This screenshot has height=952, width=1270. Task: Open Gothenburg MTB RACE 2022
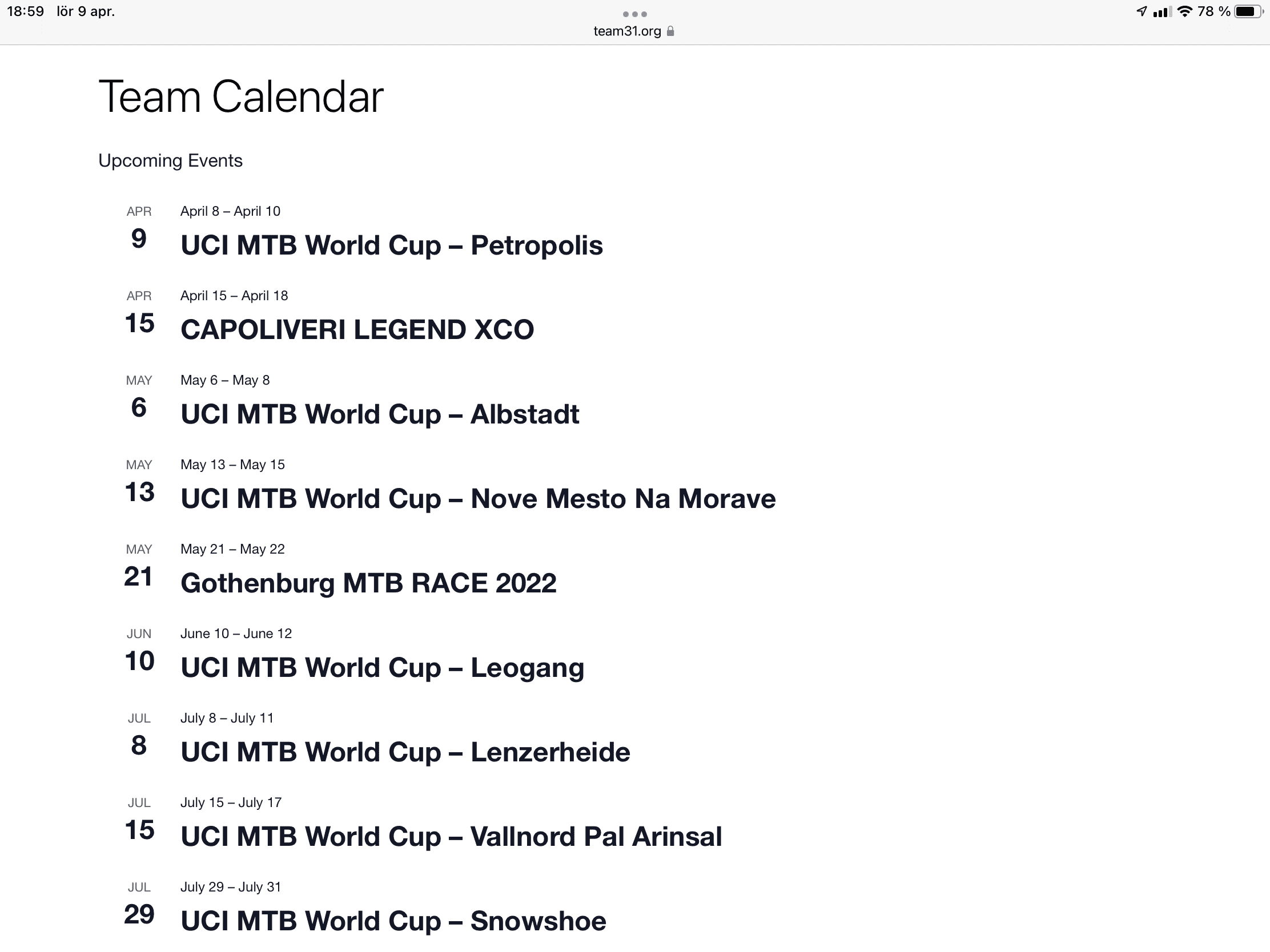tap(368, 584)
